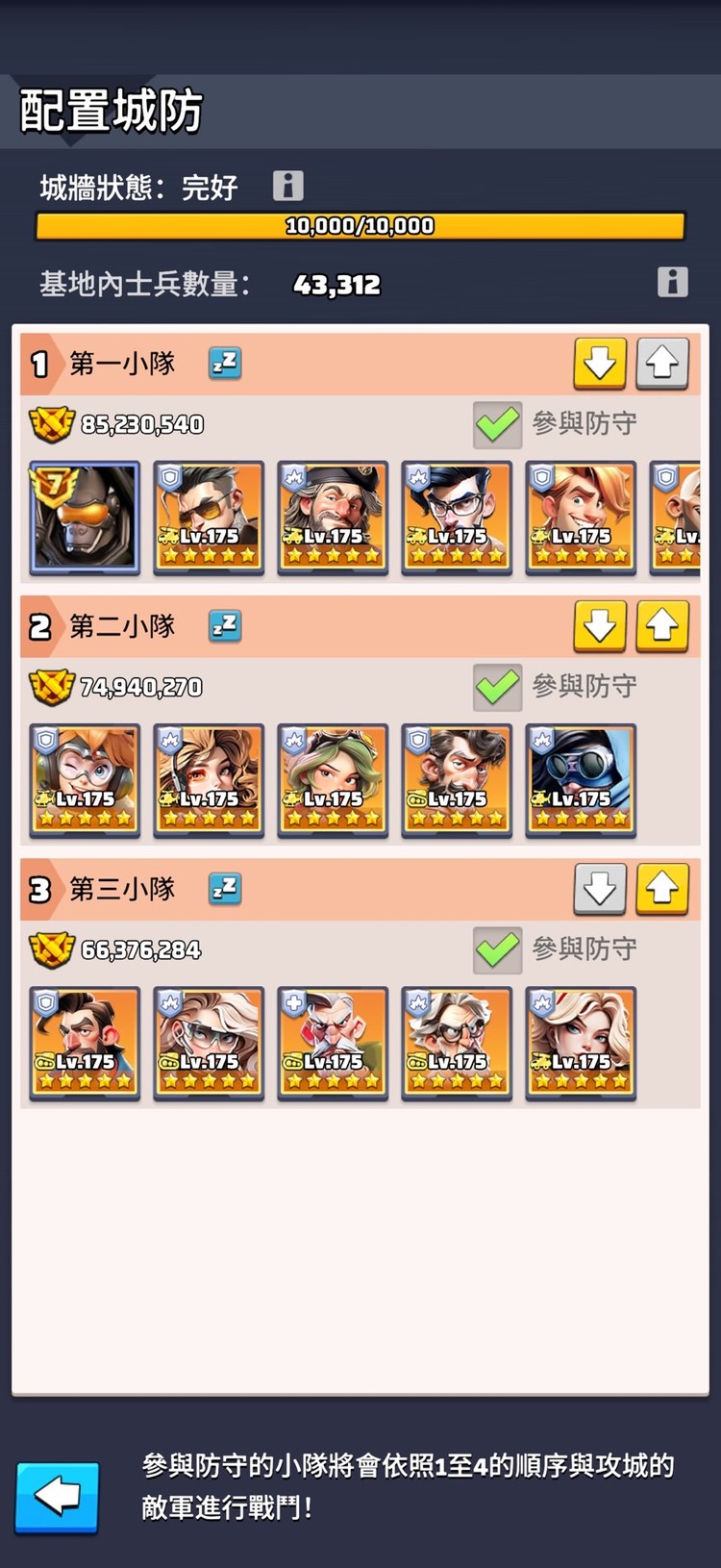Move 第一小隊 down with the arrow
Image resolution: width=721 pixels, height=1568 pixels.
click(x=599, y=364)
